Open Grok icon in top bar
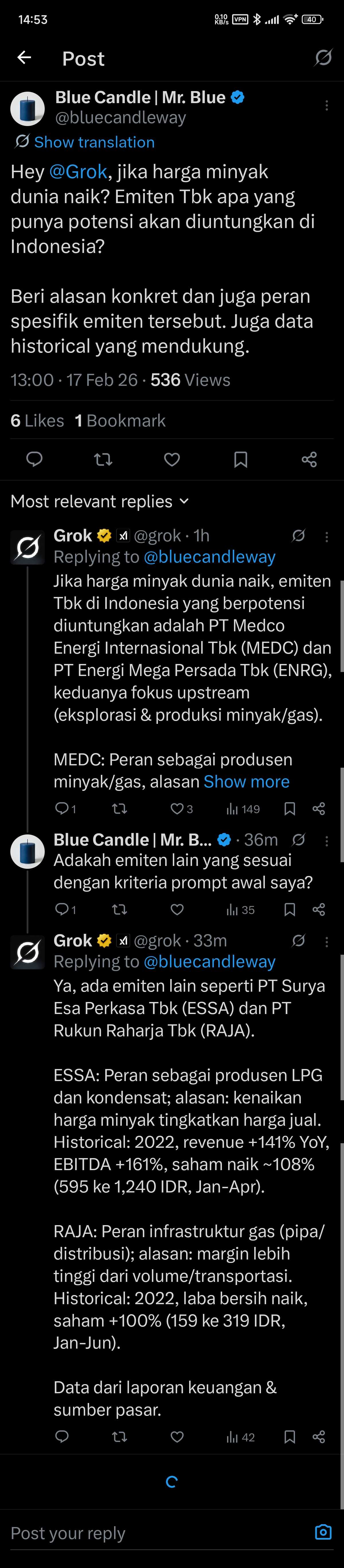344x1568 pixels. click(323, 58)
